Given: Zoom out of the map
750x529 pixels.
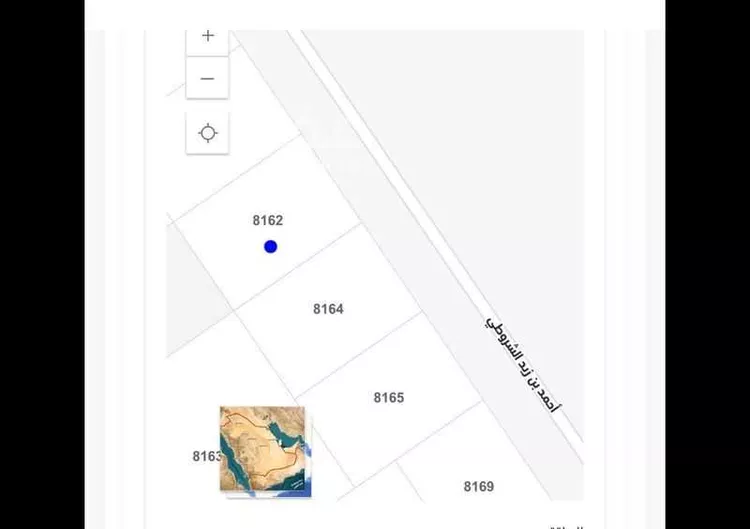Looking at the screenshot, I should click(208, 78).
